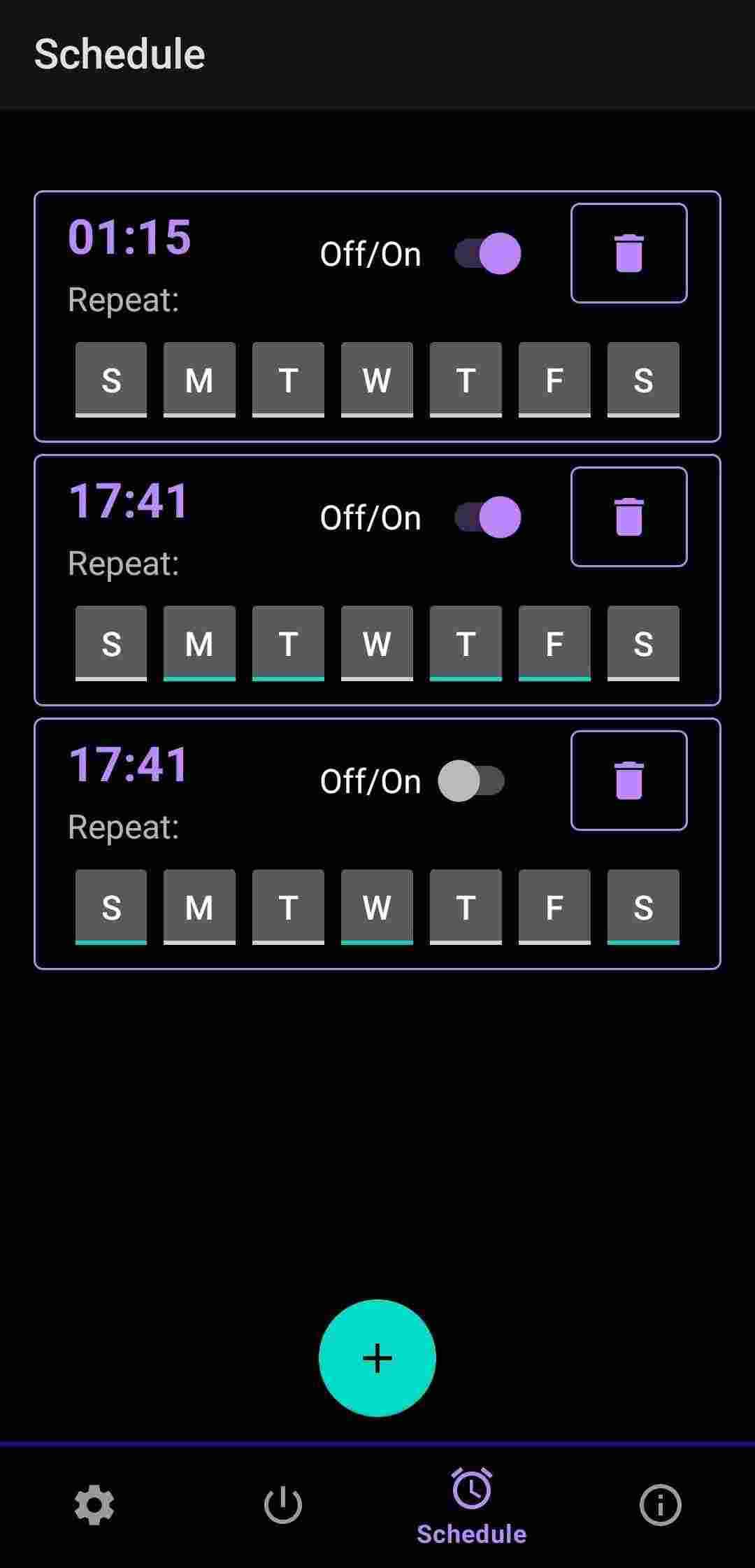Select Wednesday in the disabled 17:41 schedule
Viewport: 755px width, 1568px height.
coord(376,908)
